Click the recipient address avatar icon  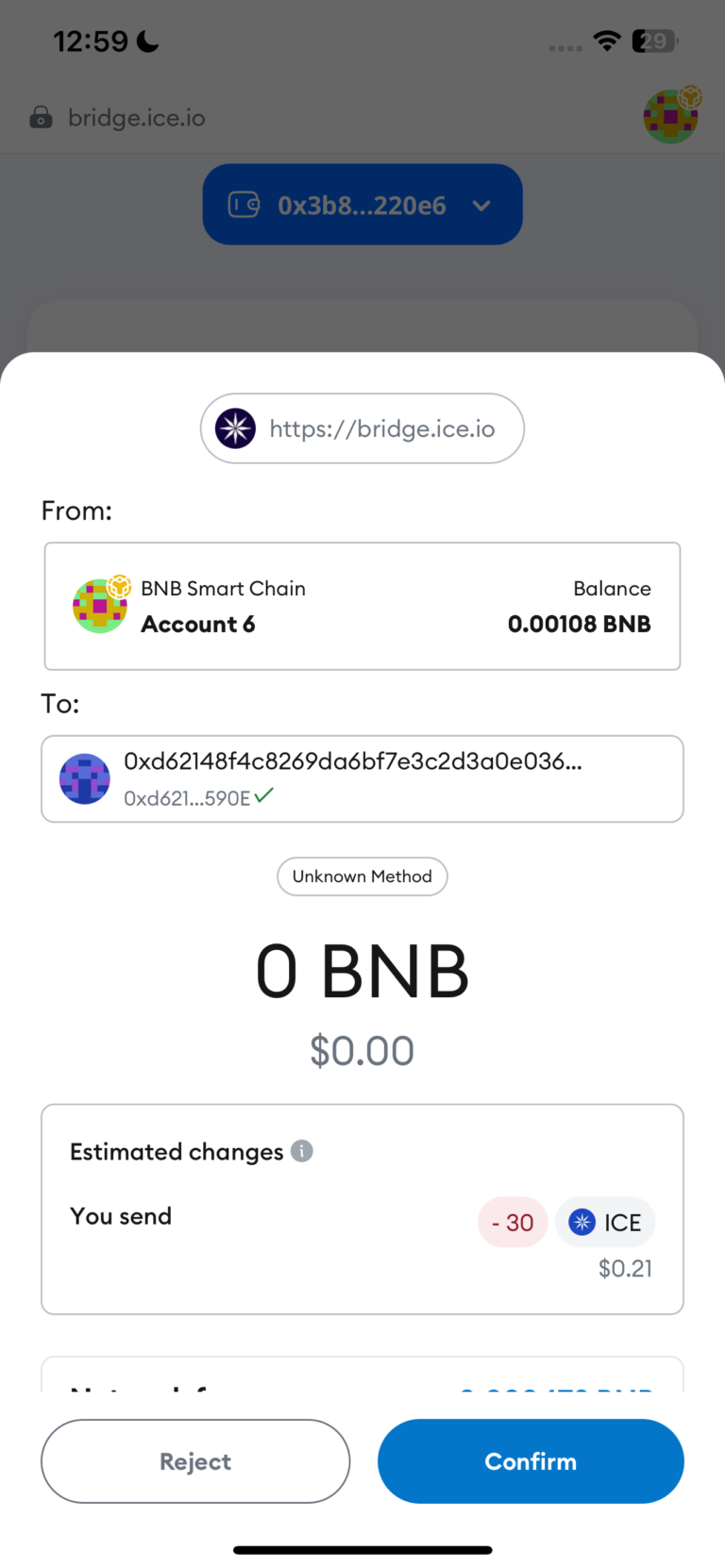click(85, 778)
